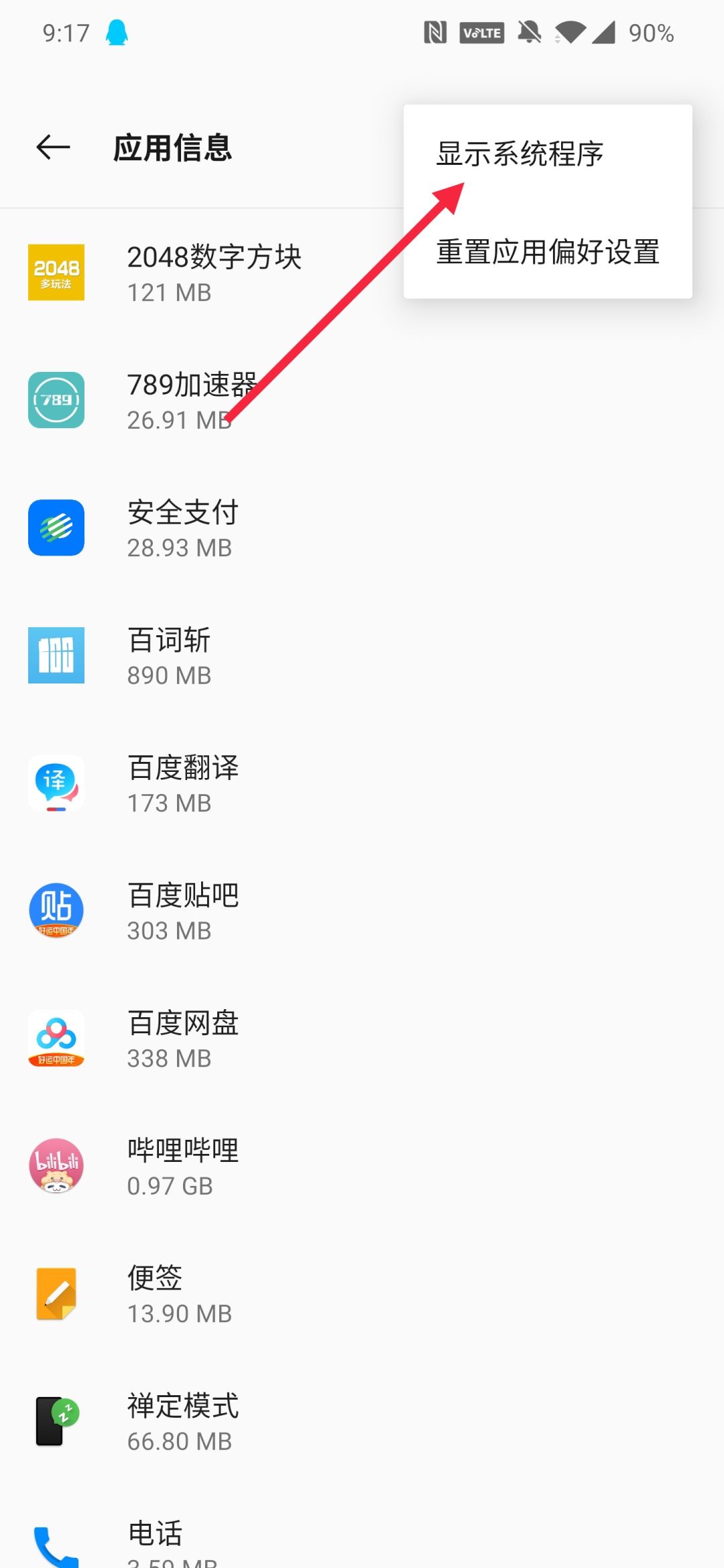Open 百度网盘 storage details
Screen dimensions: 724x1568
183,1039
